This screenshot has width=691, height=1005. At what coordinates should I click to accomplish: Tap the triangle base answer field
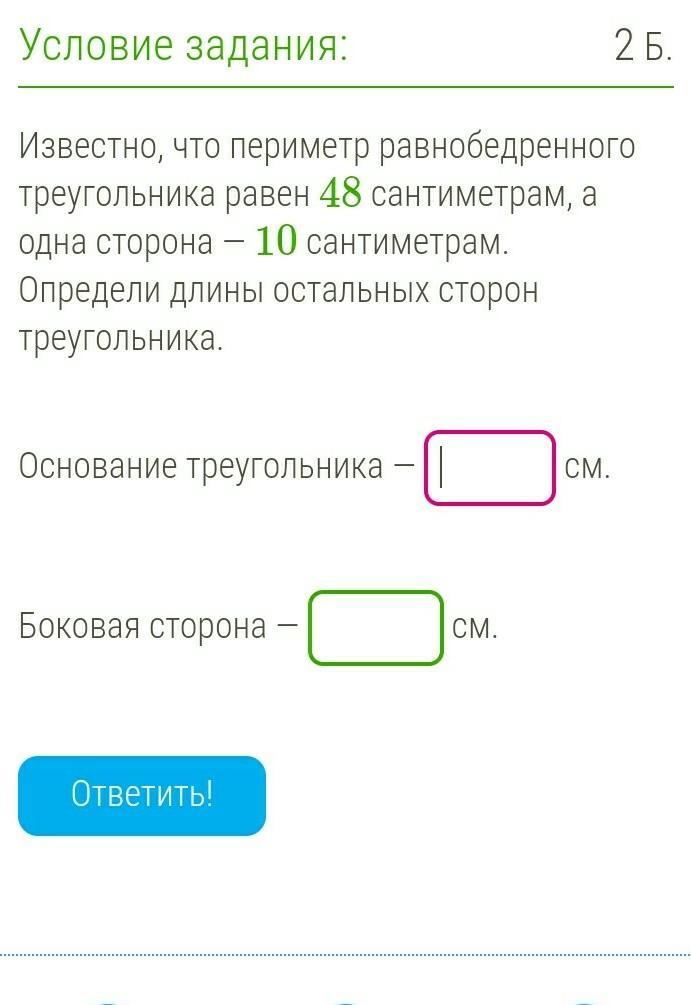pos(490,467)
